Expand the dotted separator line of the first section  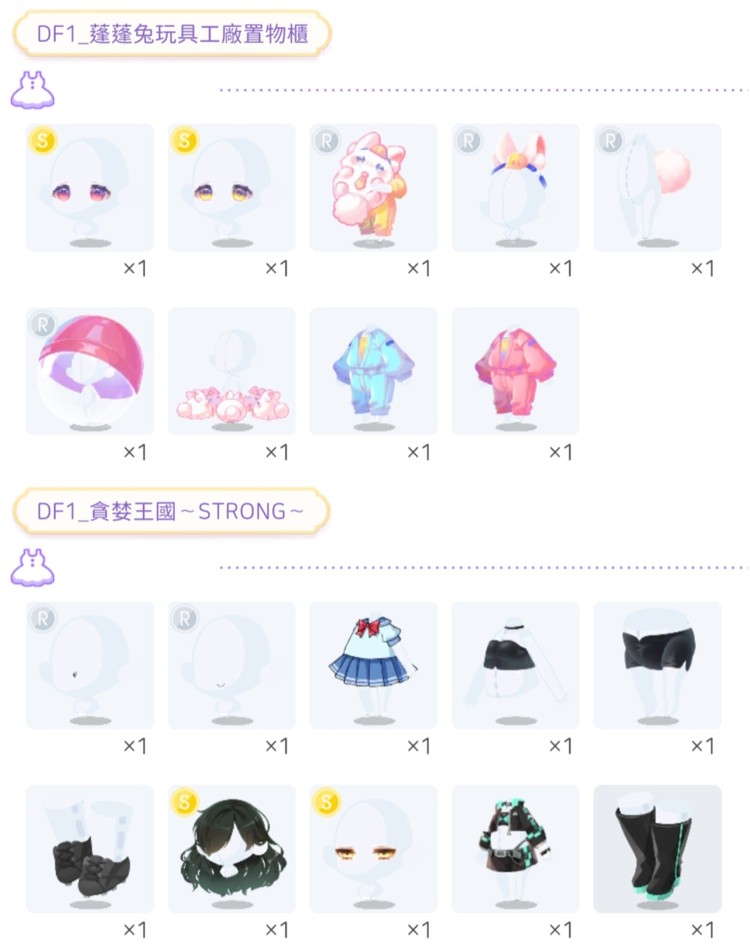coord(480,90)
